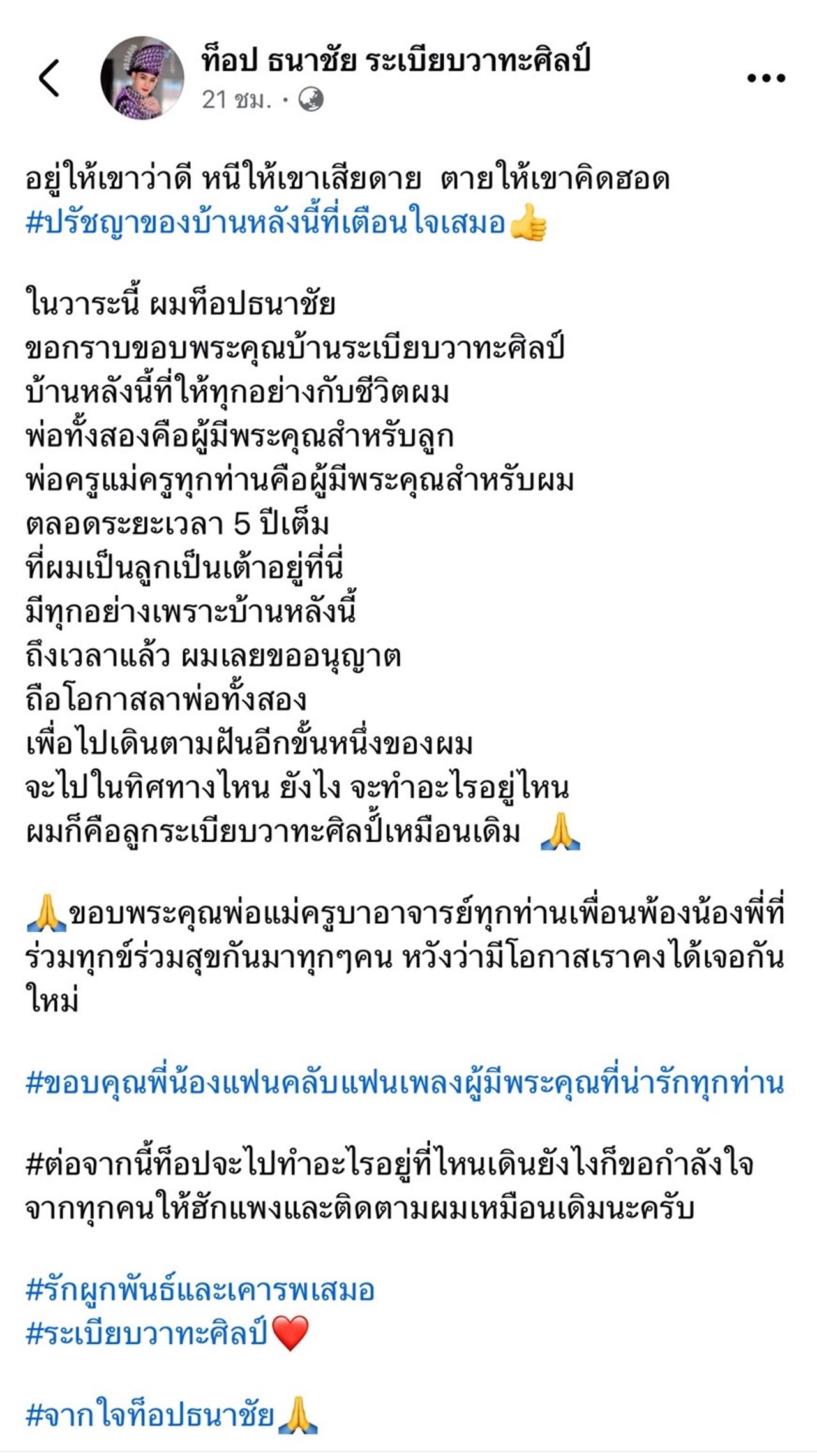Viewport: 817px width, 1456px height.
Task: Open hashtag #ระเบียบวาทะศิลป์
Action: (x=147, y=1333)
